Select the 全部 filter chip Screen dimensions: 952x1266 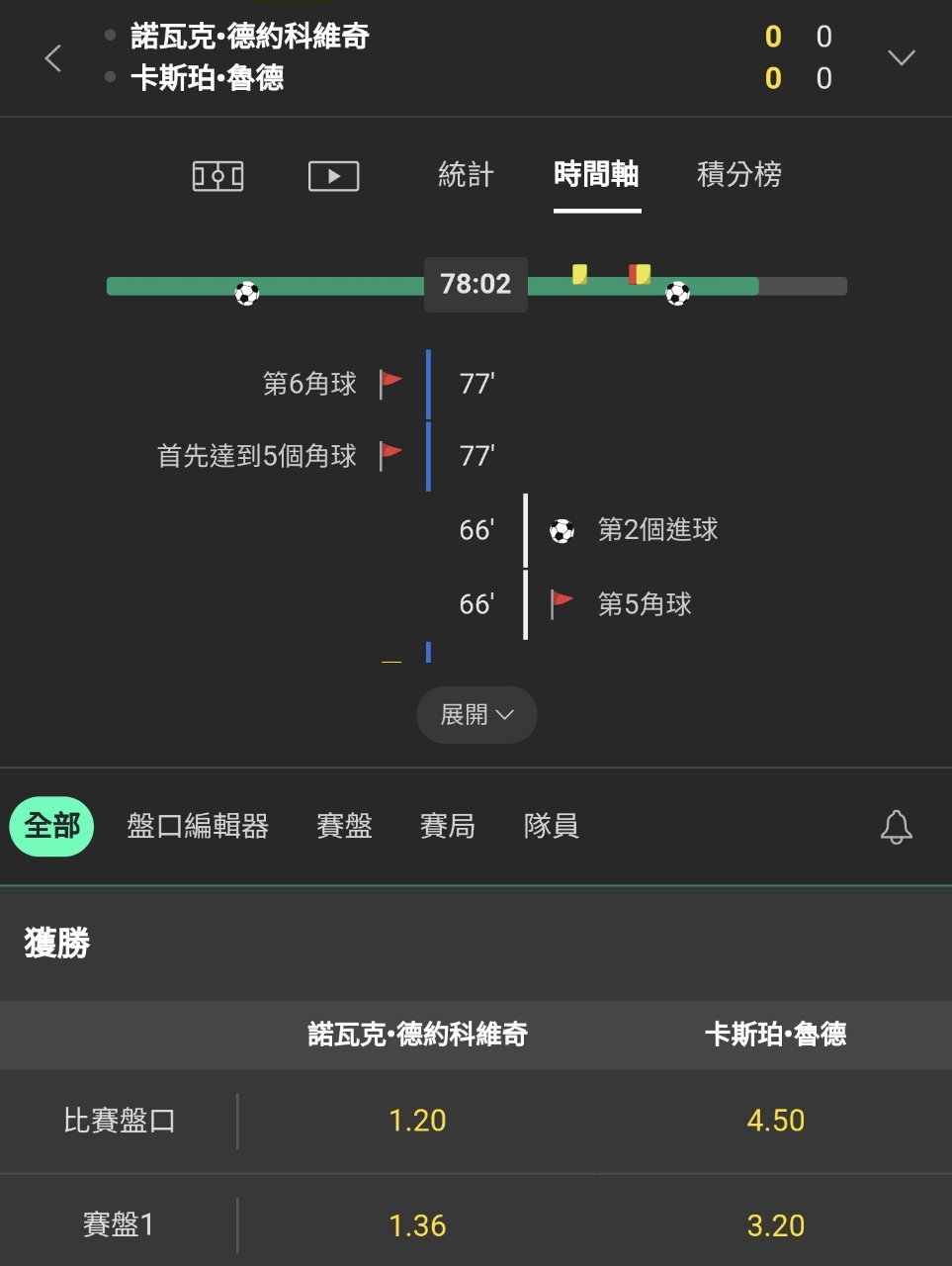(x=52, y=826)
